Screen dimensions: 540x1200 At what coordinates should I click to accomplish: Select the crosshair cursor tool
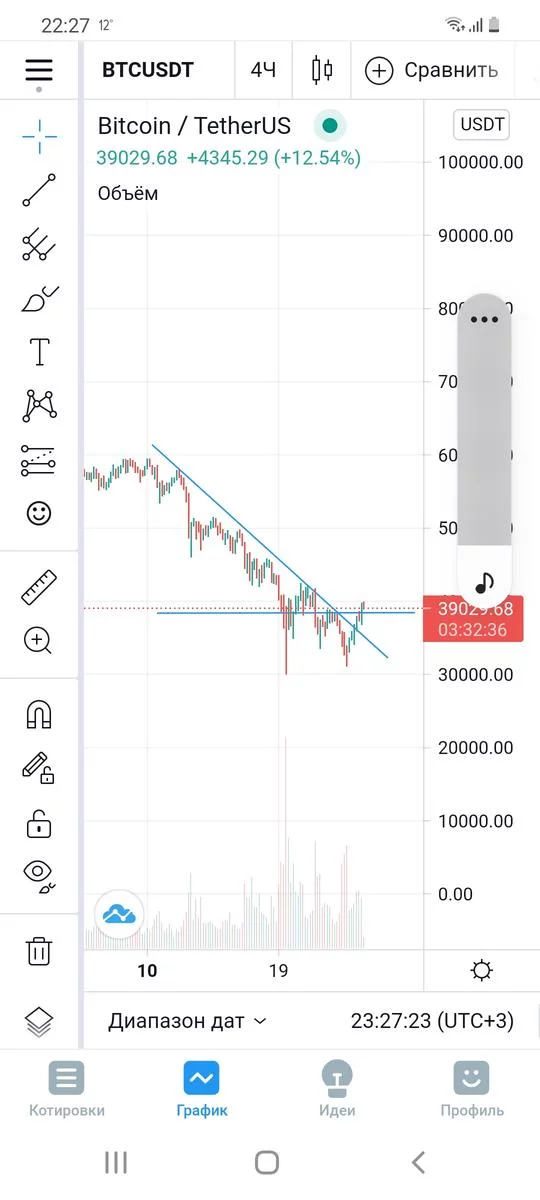tap(39, 134)
